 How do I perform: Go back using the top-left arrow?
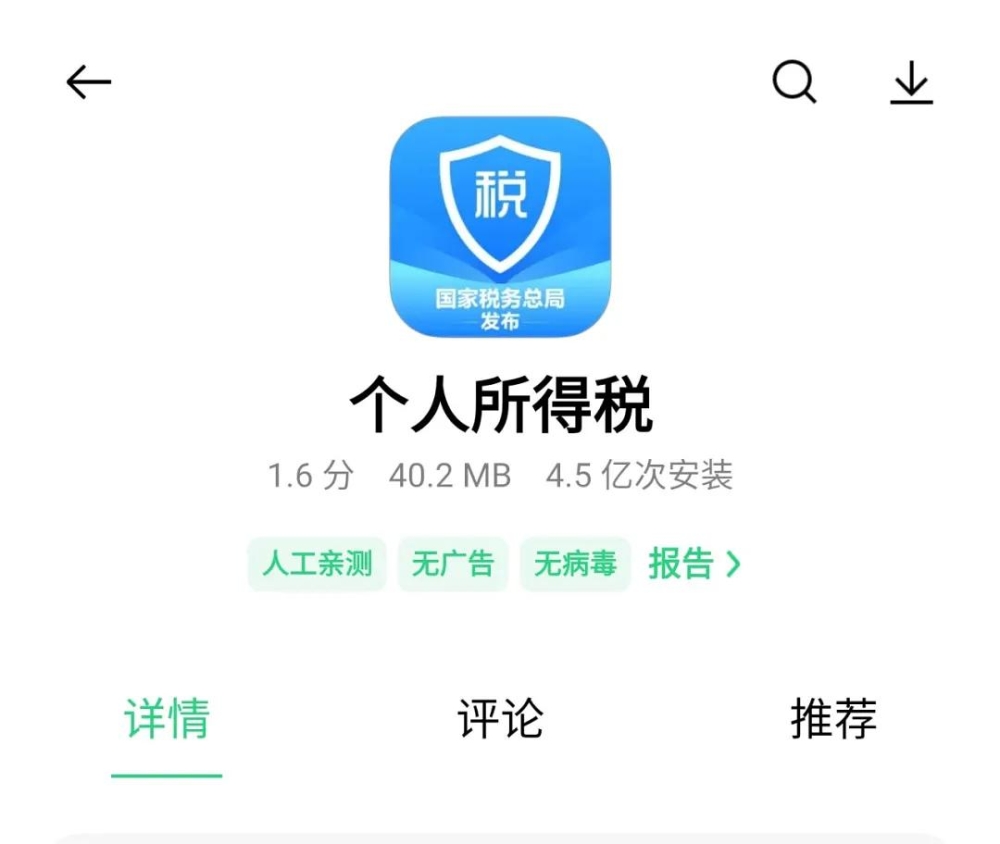(88, 83)
